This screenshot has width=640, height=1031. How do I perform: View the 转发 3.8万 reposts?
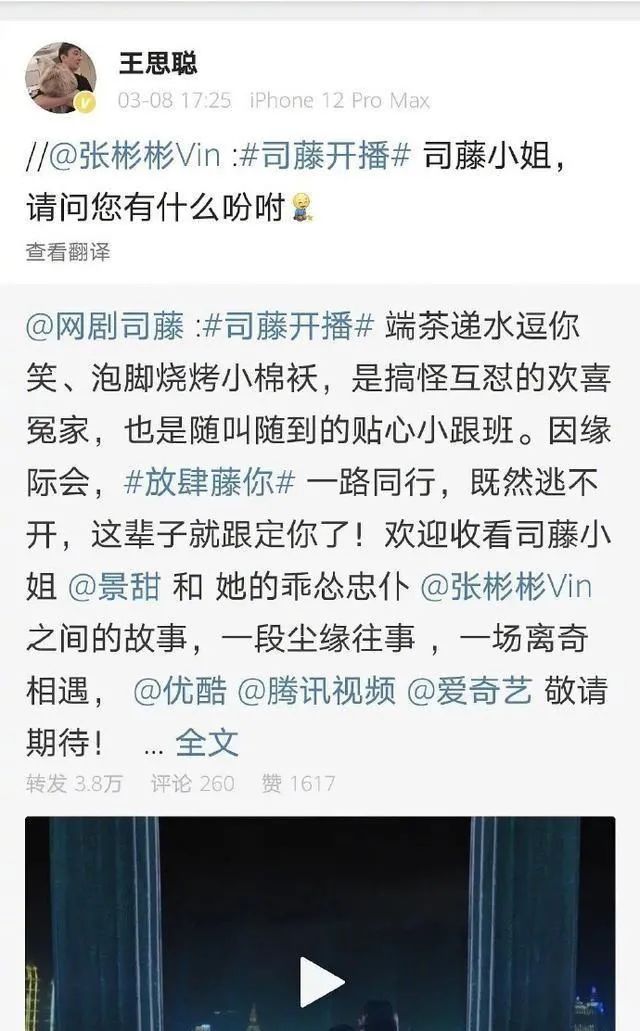pos(74,783)
